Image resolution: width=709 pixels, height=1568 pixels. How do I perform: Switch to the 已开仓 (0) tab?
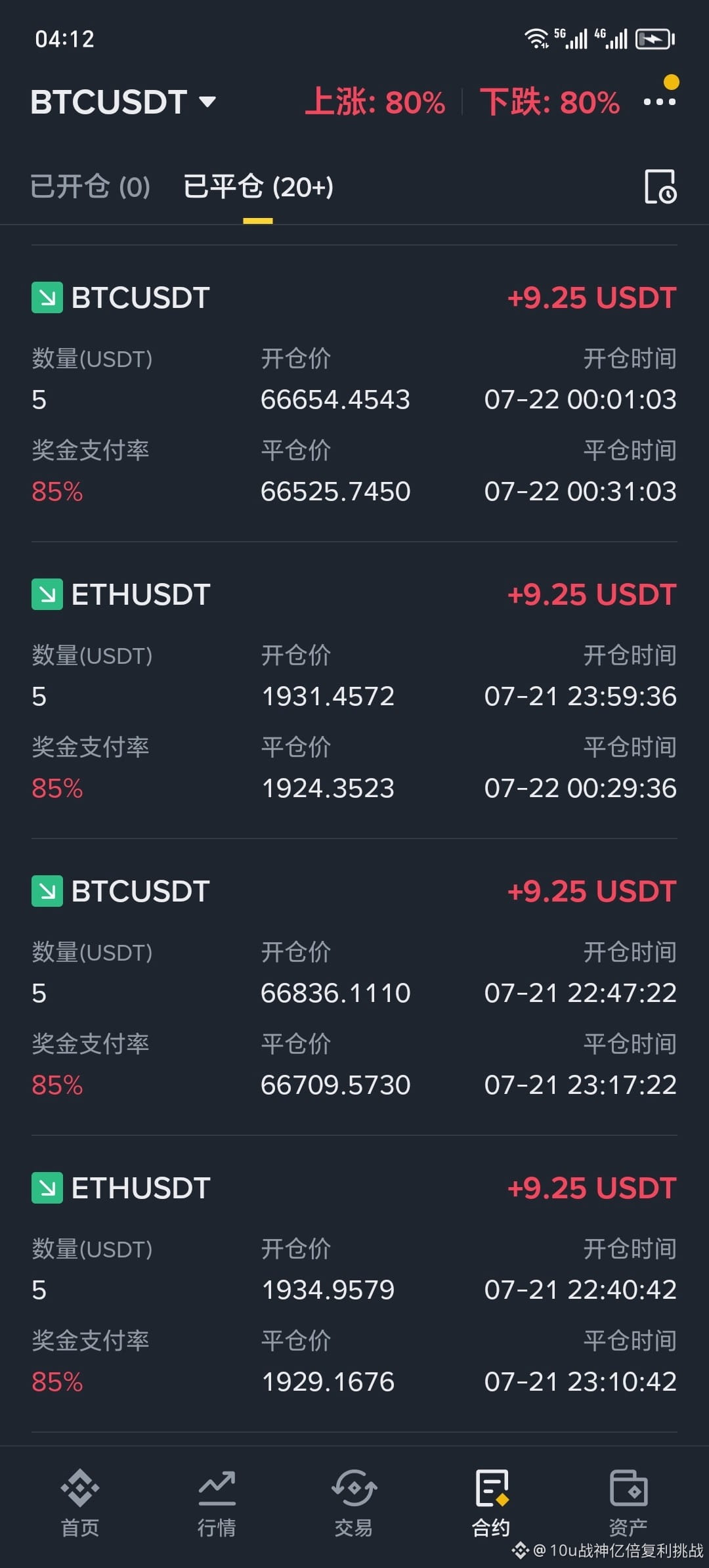[x=91, y=187]
